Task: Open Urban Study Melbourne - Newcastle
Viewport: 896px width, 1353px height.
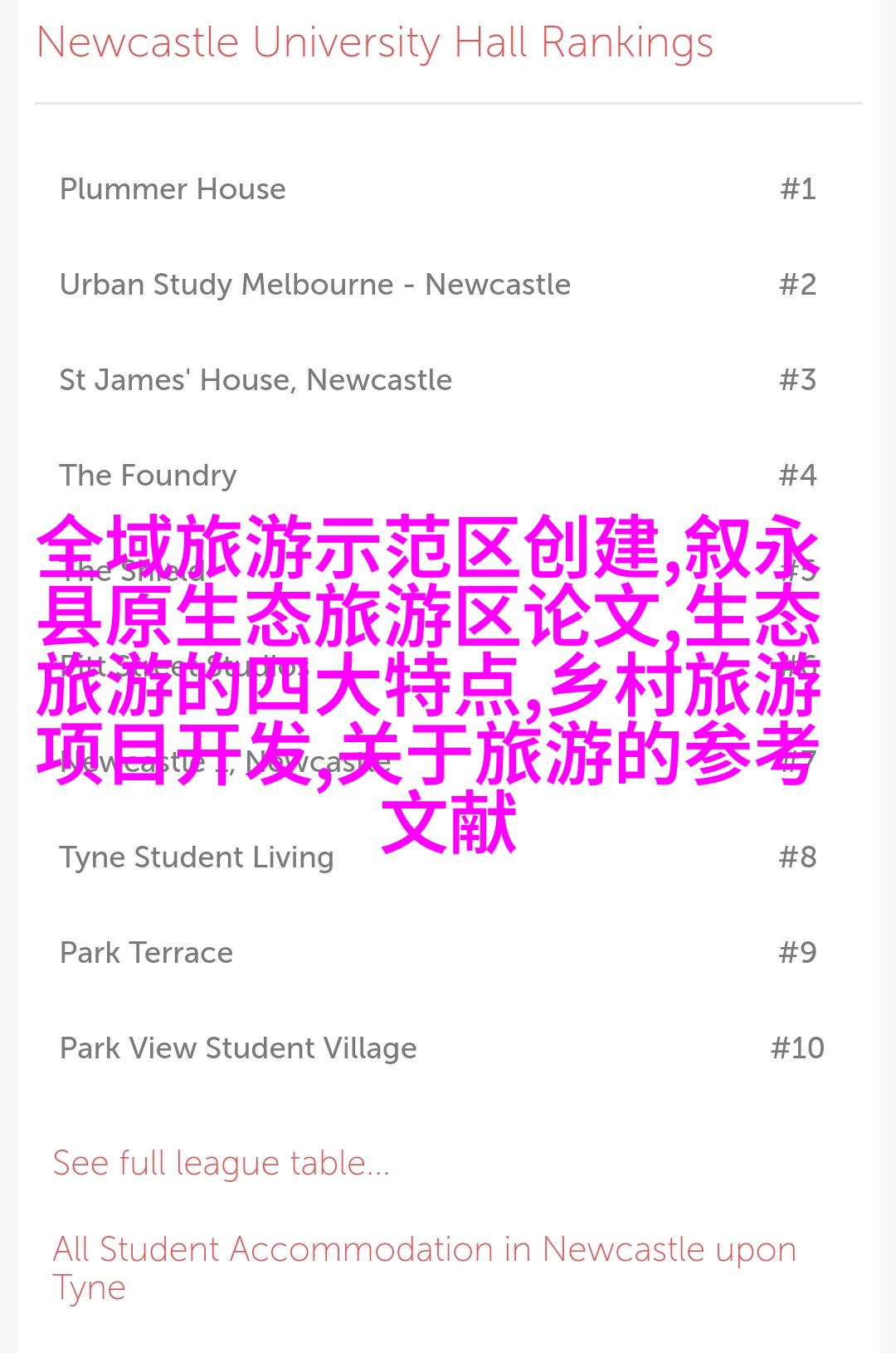Action: click(314, 285)
